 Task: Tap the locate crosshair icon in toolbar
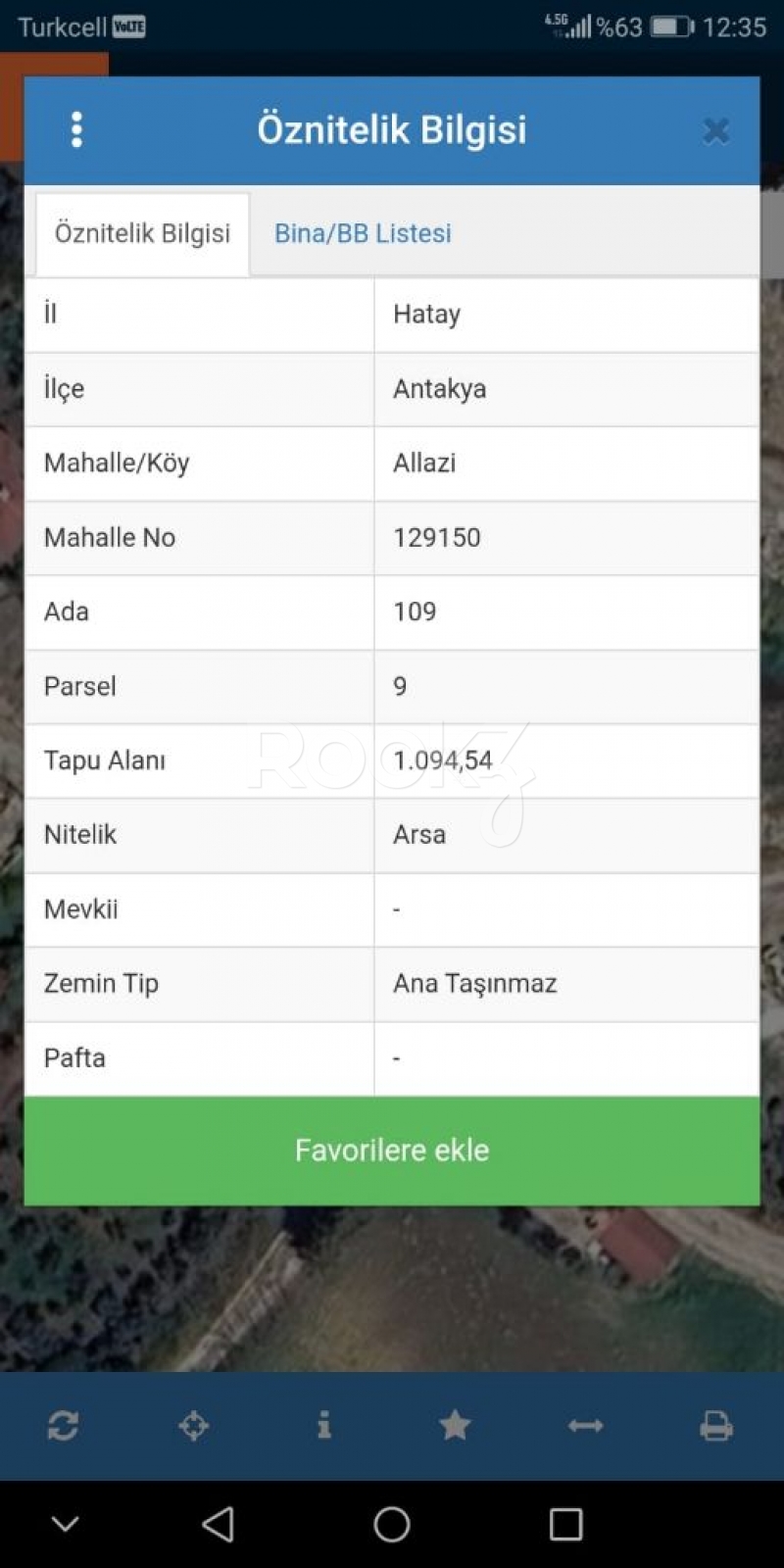[x=194, y=1426]
